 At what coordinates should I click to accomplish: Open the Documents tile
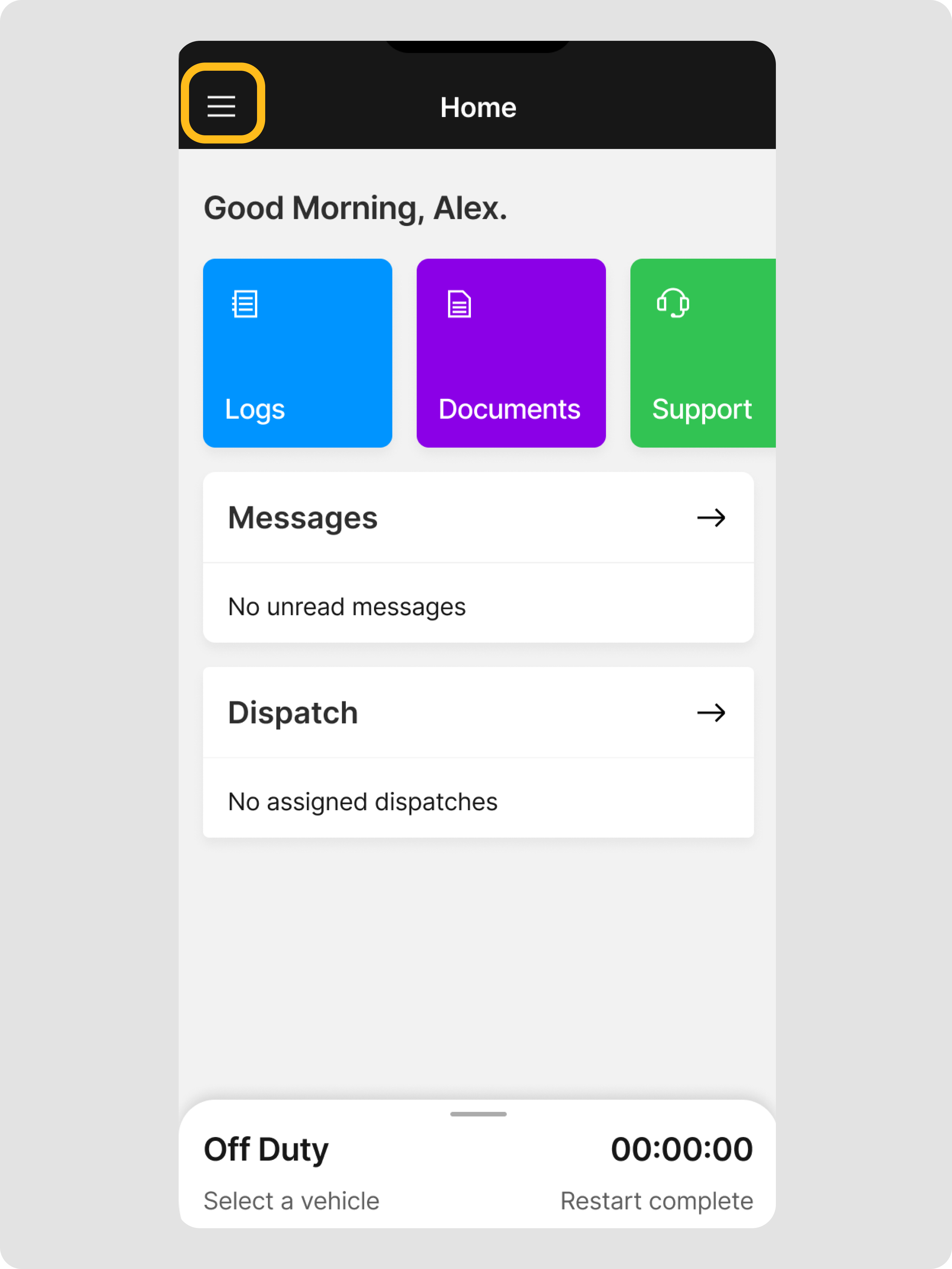coord(510,353)
